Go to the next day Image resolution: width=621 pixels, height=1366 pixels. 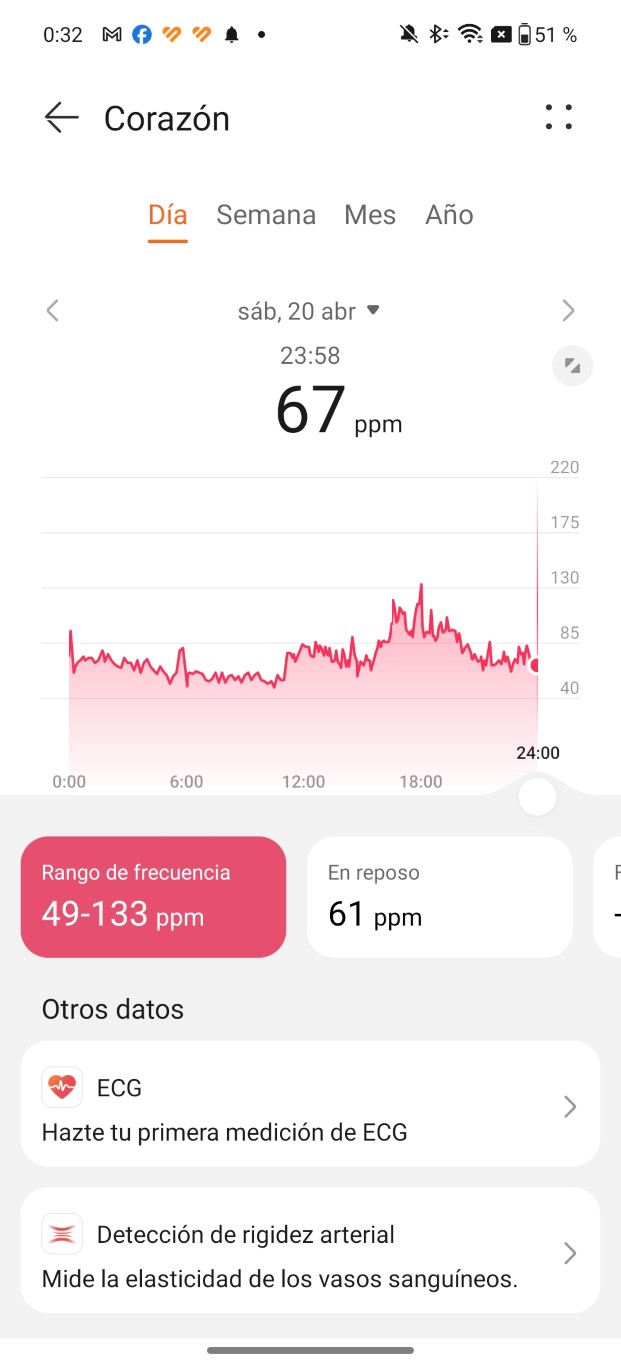click(568, 311)
